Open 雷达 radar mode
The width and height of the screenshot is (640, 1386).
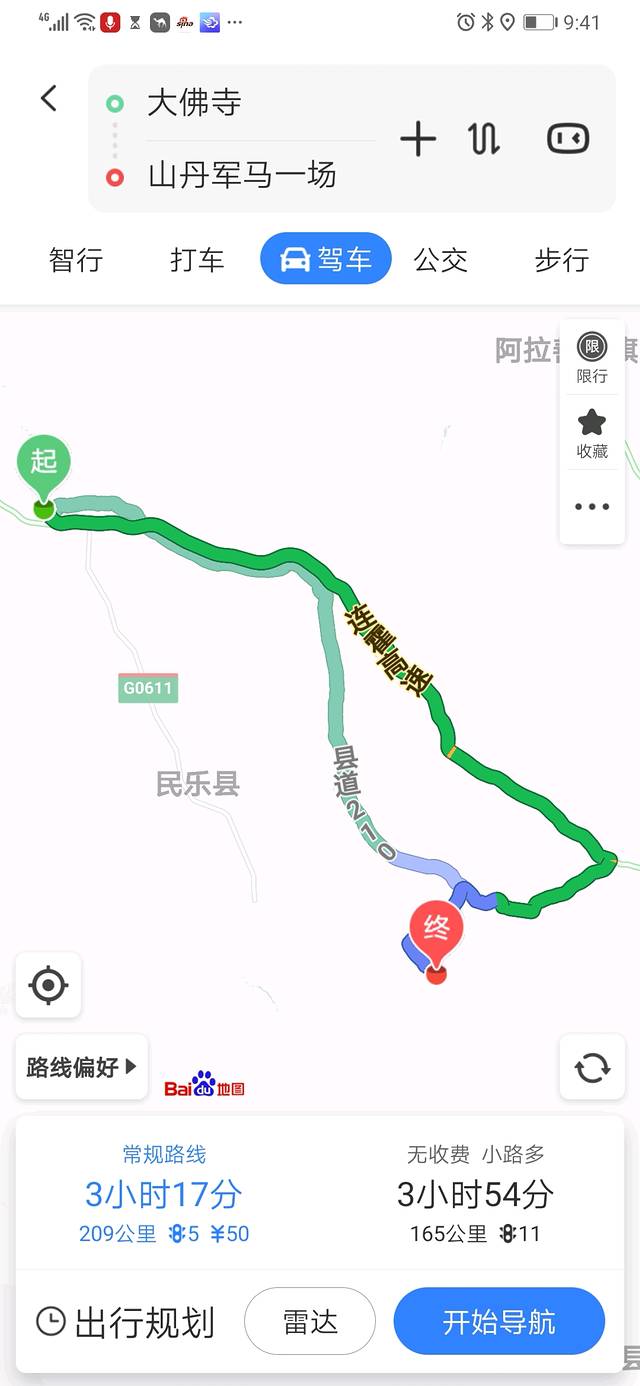[310, 1321]
